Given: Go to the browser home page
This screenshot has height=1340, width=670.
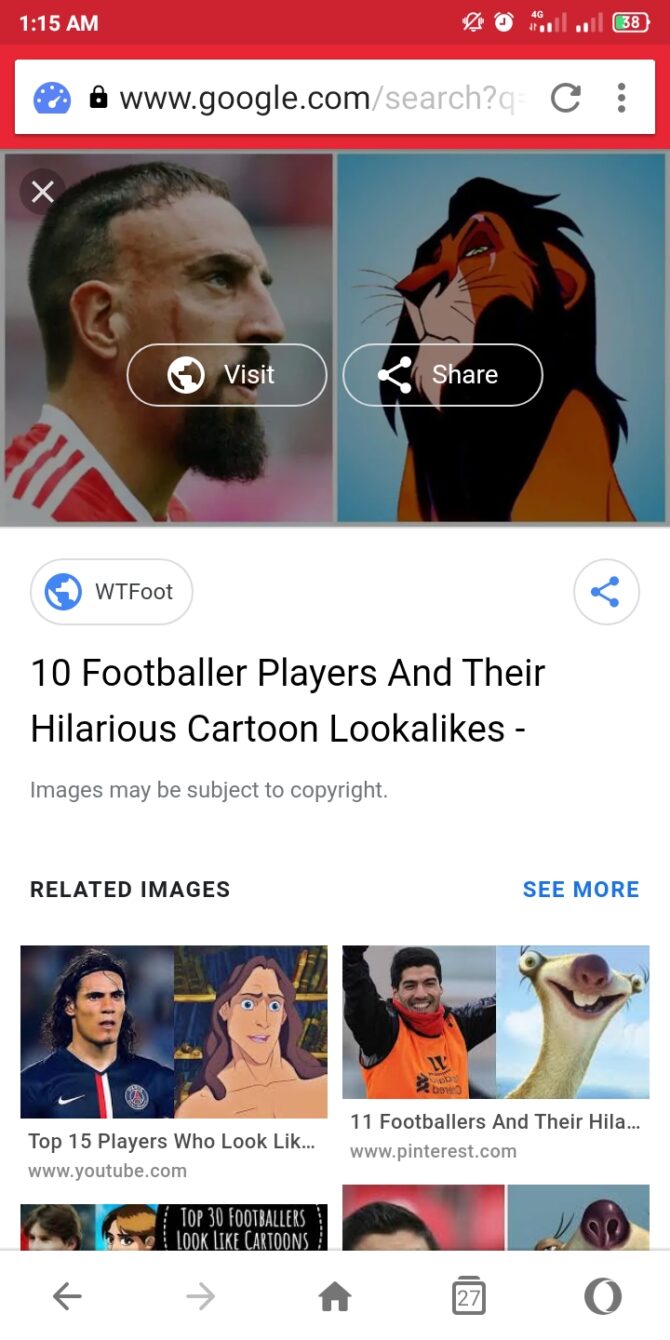Looking at the screenshot, I should (x=335, y=1297).
